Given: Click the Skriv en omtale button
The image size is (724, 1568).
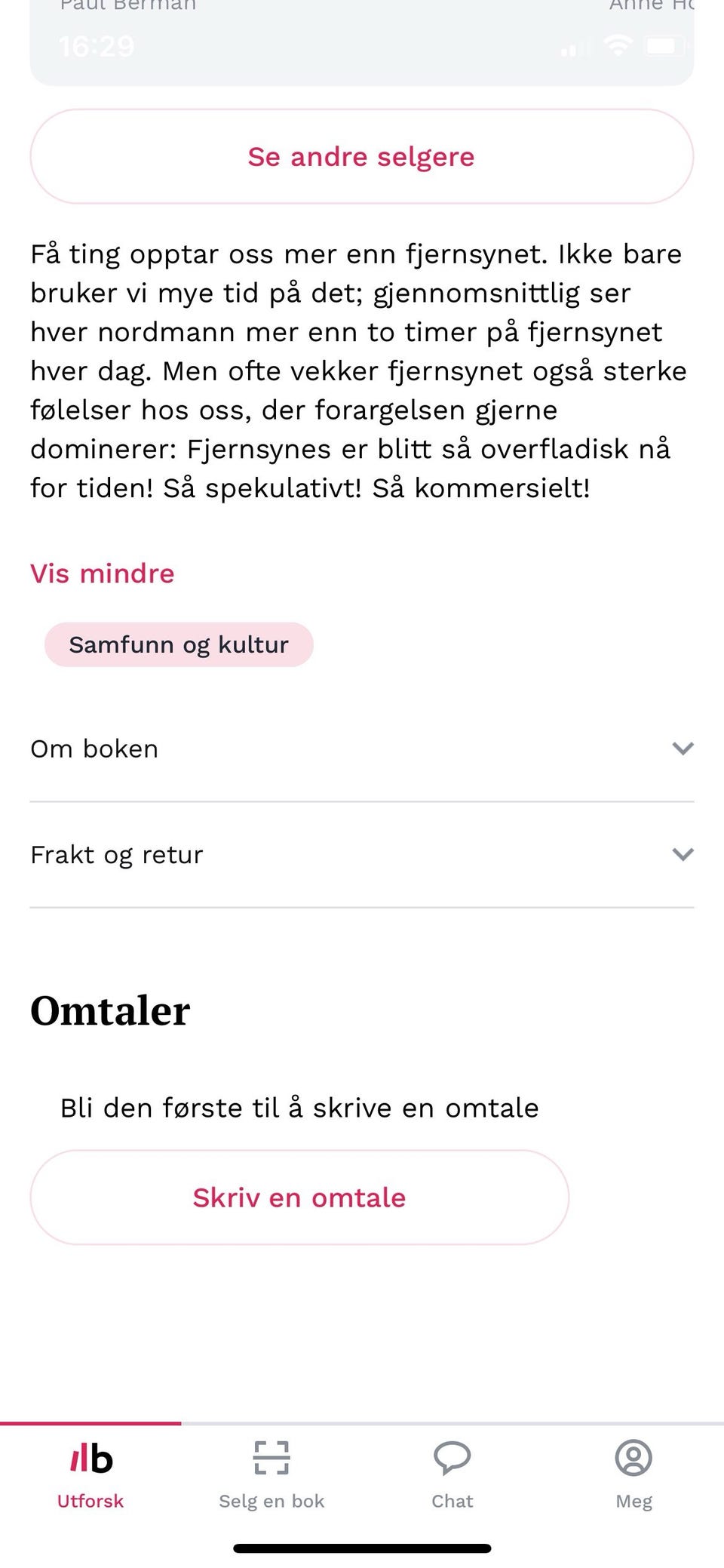Looking at the screenshot, I should click(x=299, y=1197).
